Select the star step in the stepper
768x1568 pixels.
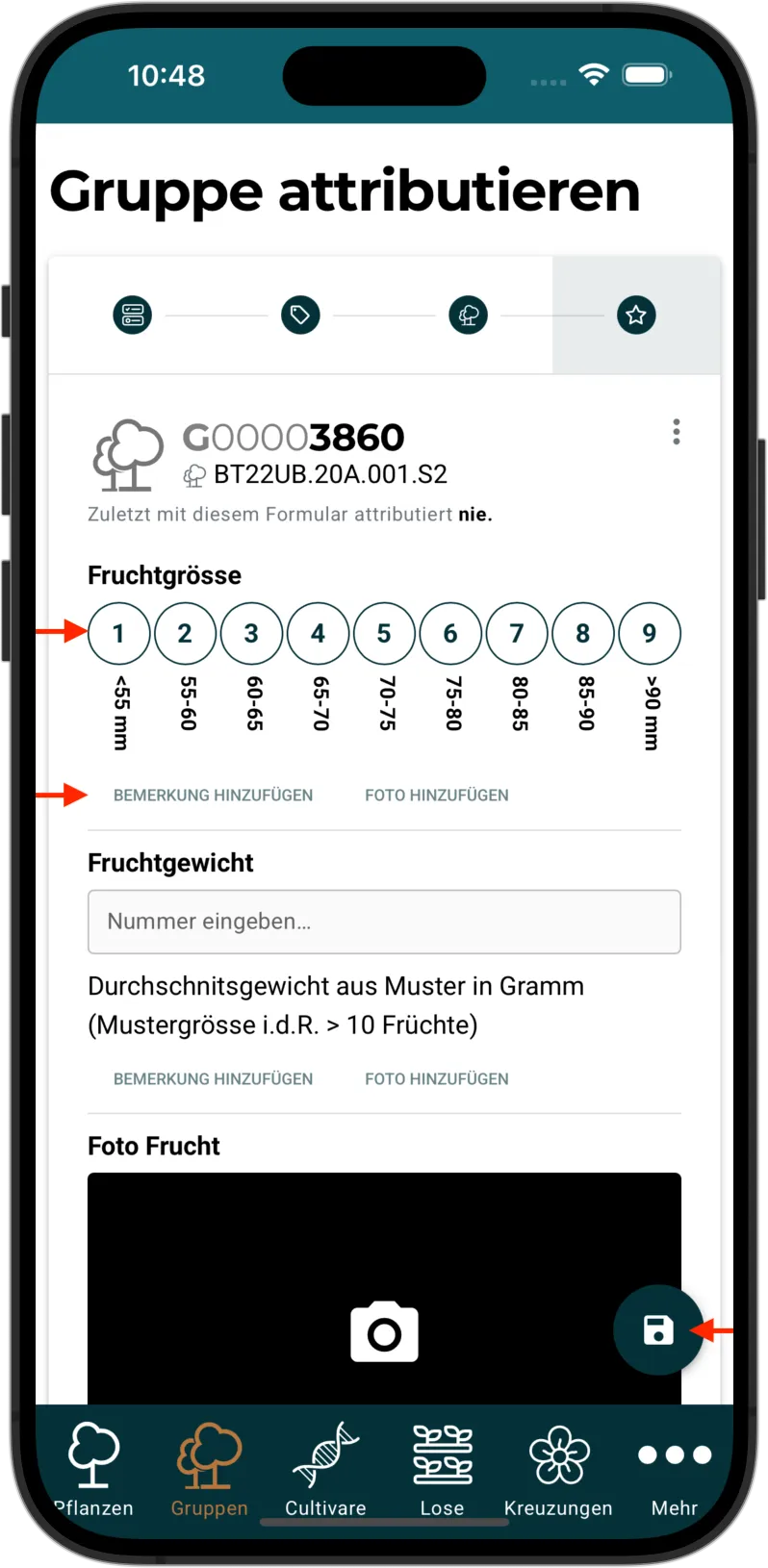635,315
